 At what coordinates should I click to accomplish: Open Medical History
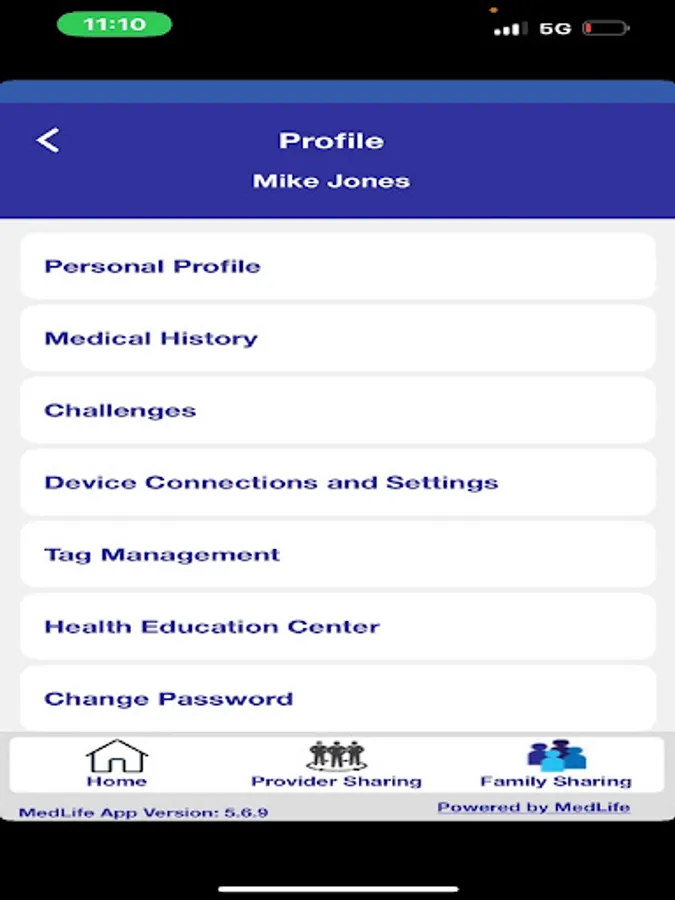click(x=337, y=338)
